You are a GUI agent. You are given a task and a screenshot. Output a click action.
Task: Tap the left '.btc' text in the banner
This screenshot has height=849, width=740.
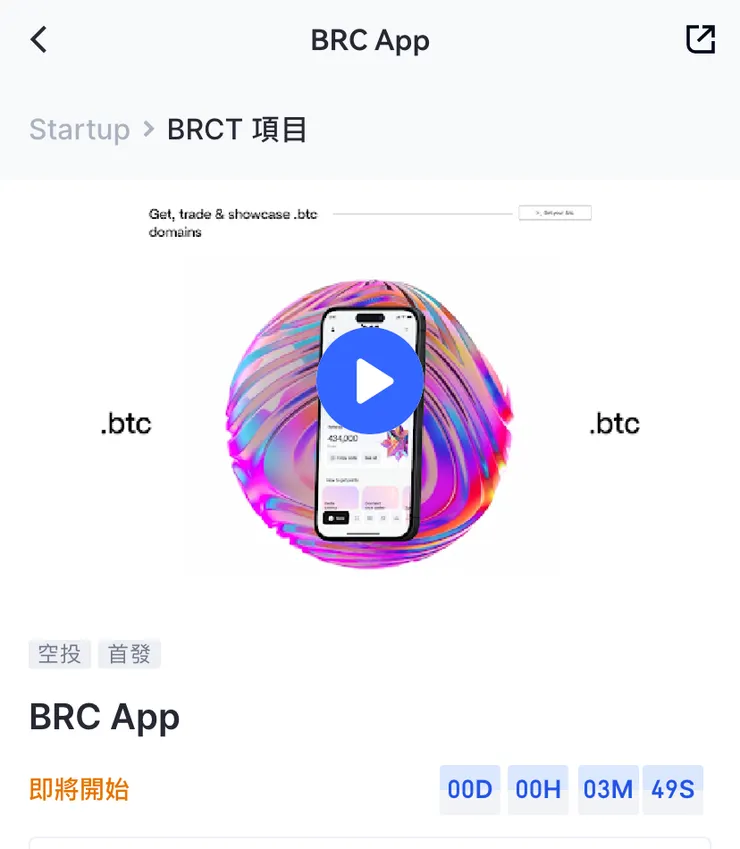125,423
